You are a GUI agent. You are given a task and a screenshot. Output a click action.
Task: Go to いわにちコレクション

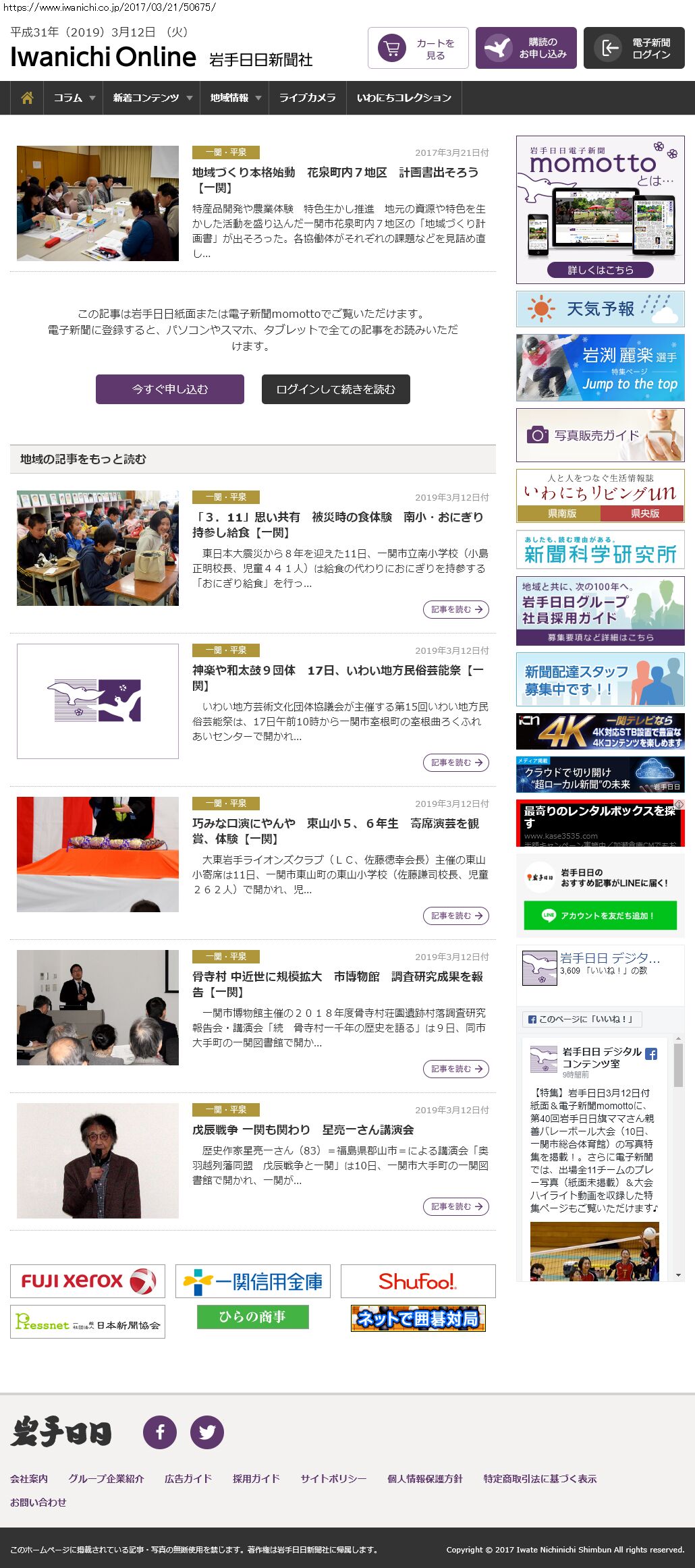(x=404, y=98)
